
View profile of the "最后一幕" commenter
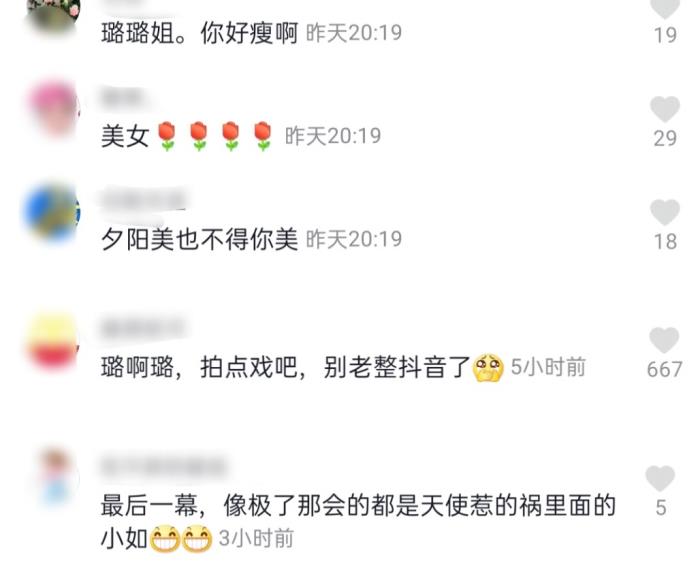pyautogui.click(x=53, y=477)
